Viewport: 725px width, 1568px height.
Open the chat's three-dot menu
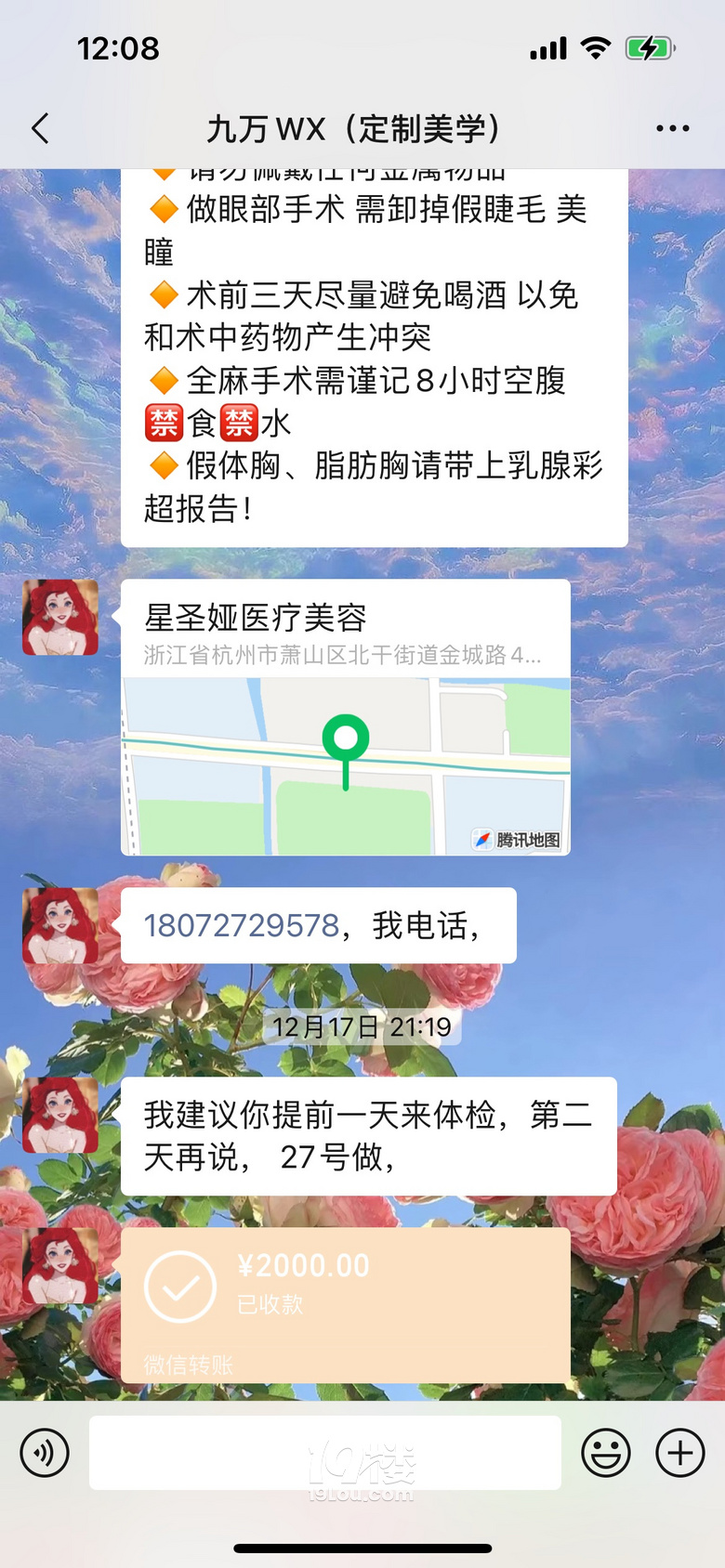point(672,128)
